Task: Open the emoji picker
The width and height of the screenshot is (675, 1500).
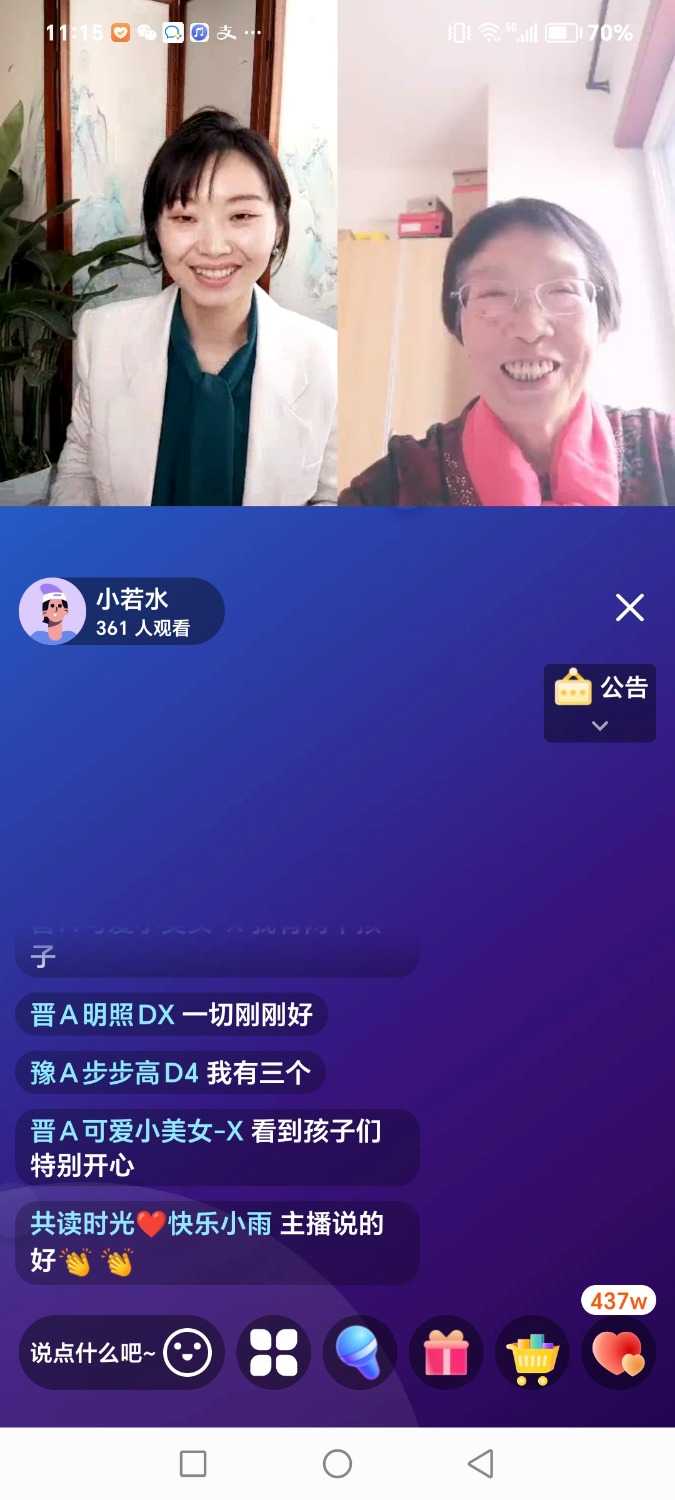Action: point(188,1353)
